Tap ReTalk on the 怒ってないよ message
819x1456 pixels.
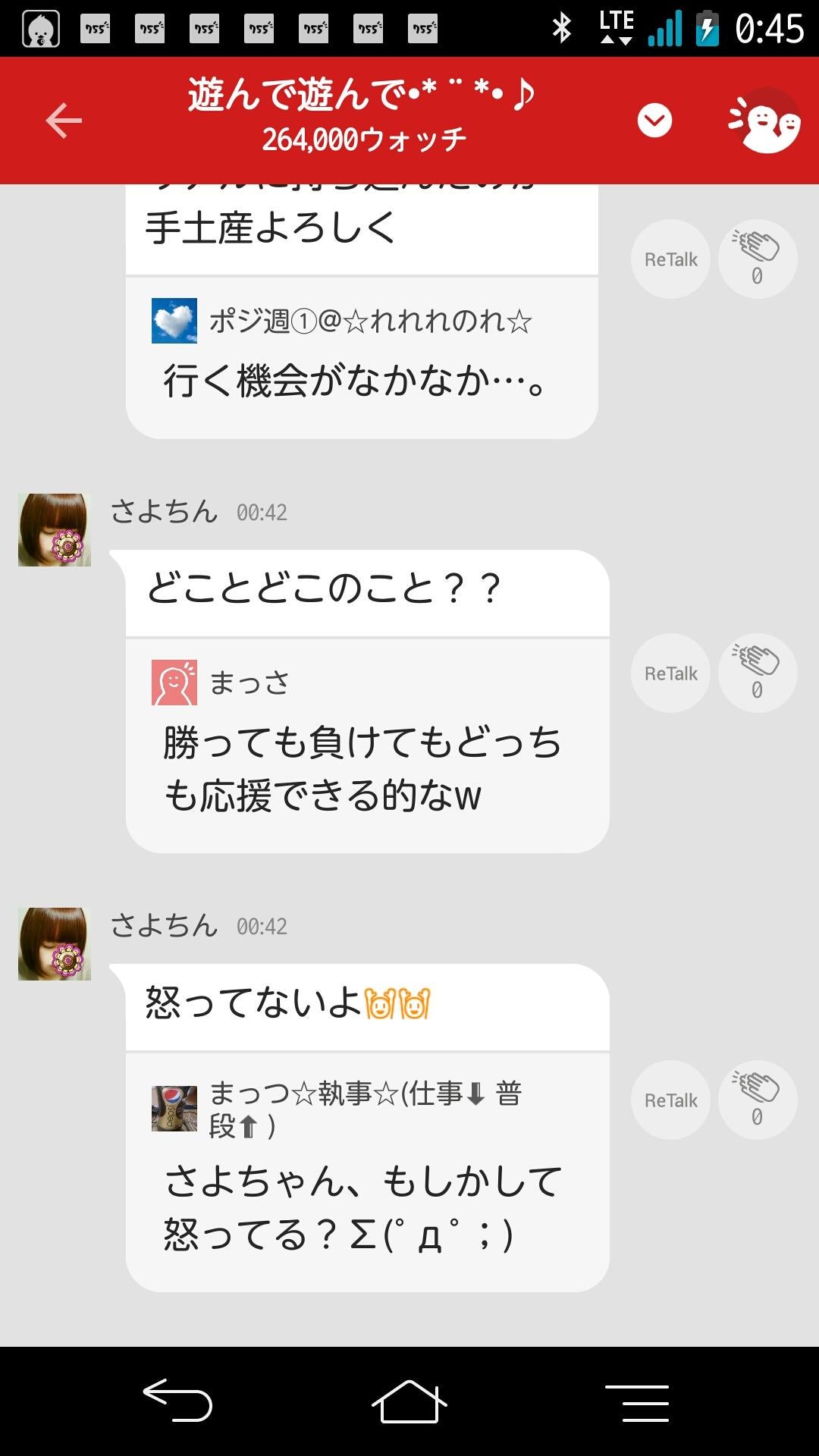670,1100
